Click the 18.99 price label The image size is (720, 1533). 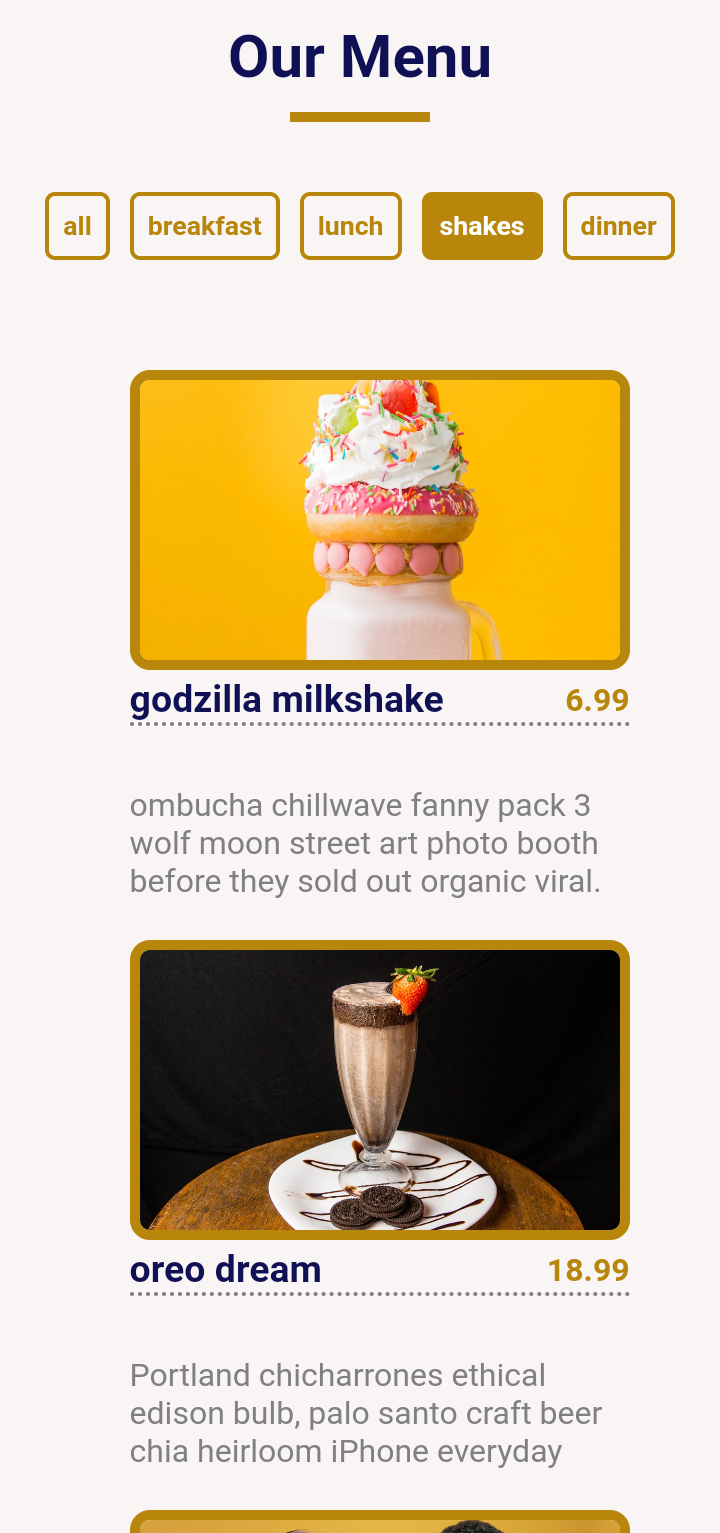[588, 1269]
